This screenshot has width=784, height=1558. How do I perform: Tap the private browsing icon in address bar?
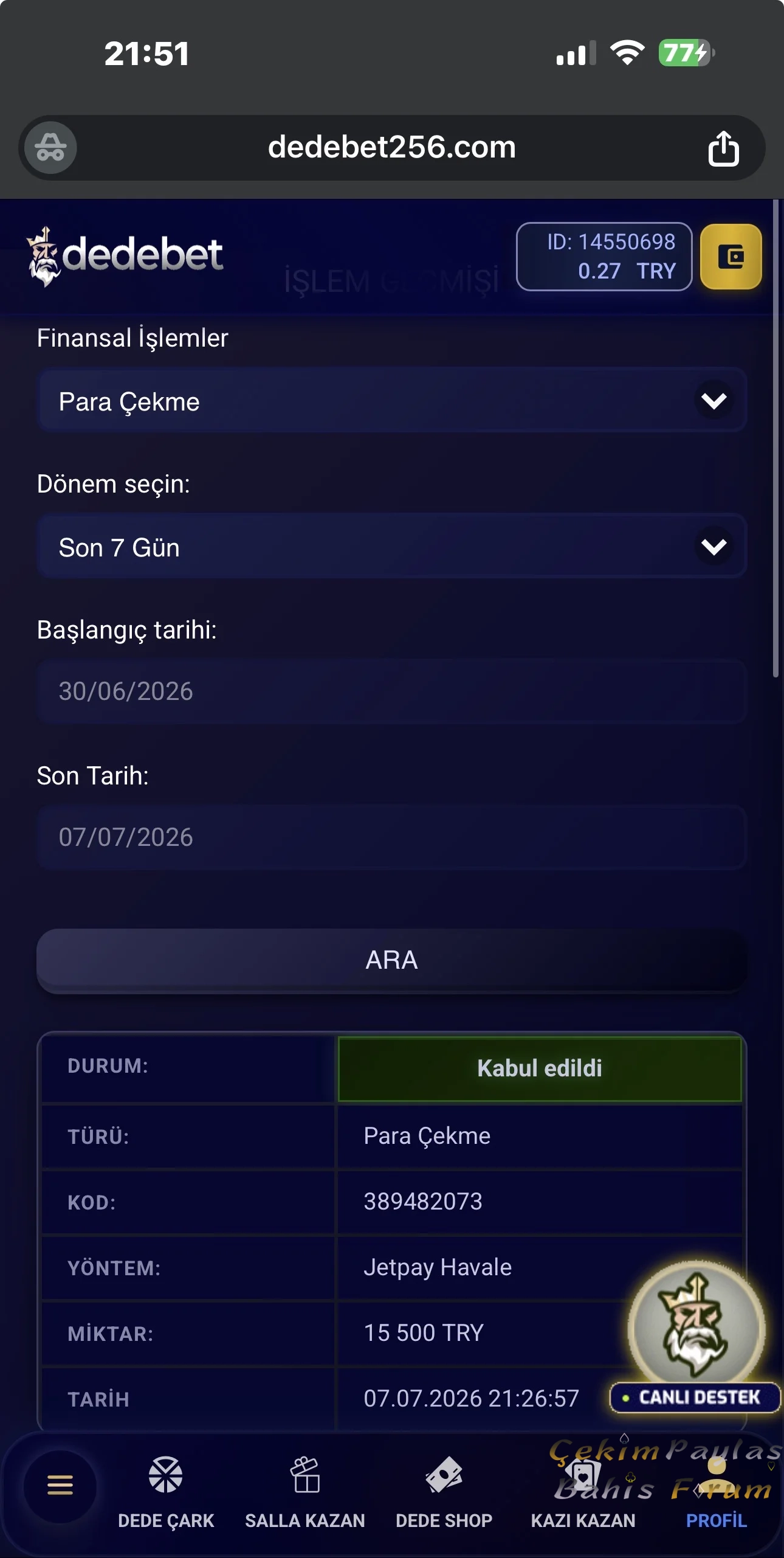pos(50,147)
